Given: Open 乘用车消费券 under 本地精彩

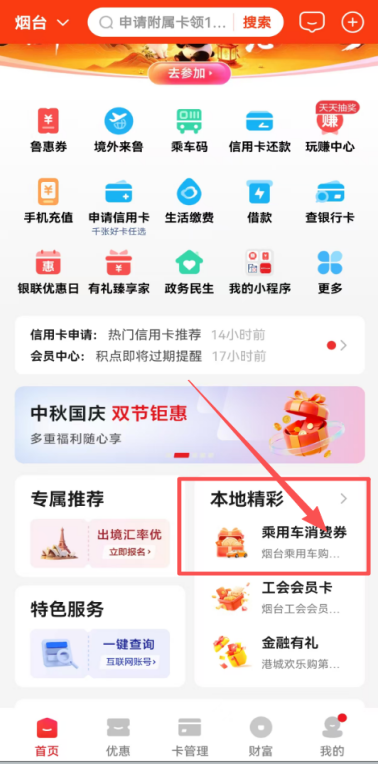Looking at the screenshot, I should (x=280, y=541).
